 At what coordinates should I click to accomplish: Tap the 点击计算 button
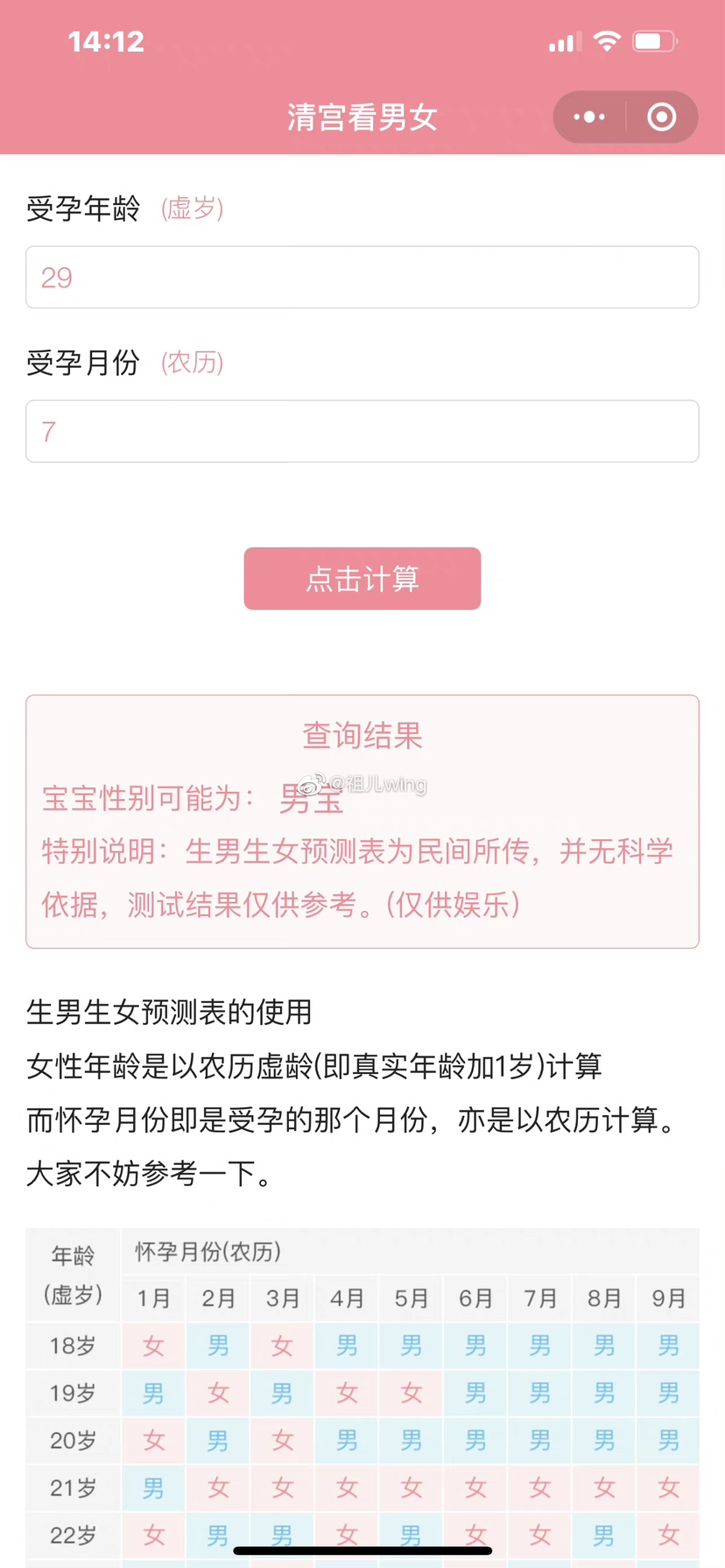click(362, 579)
